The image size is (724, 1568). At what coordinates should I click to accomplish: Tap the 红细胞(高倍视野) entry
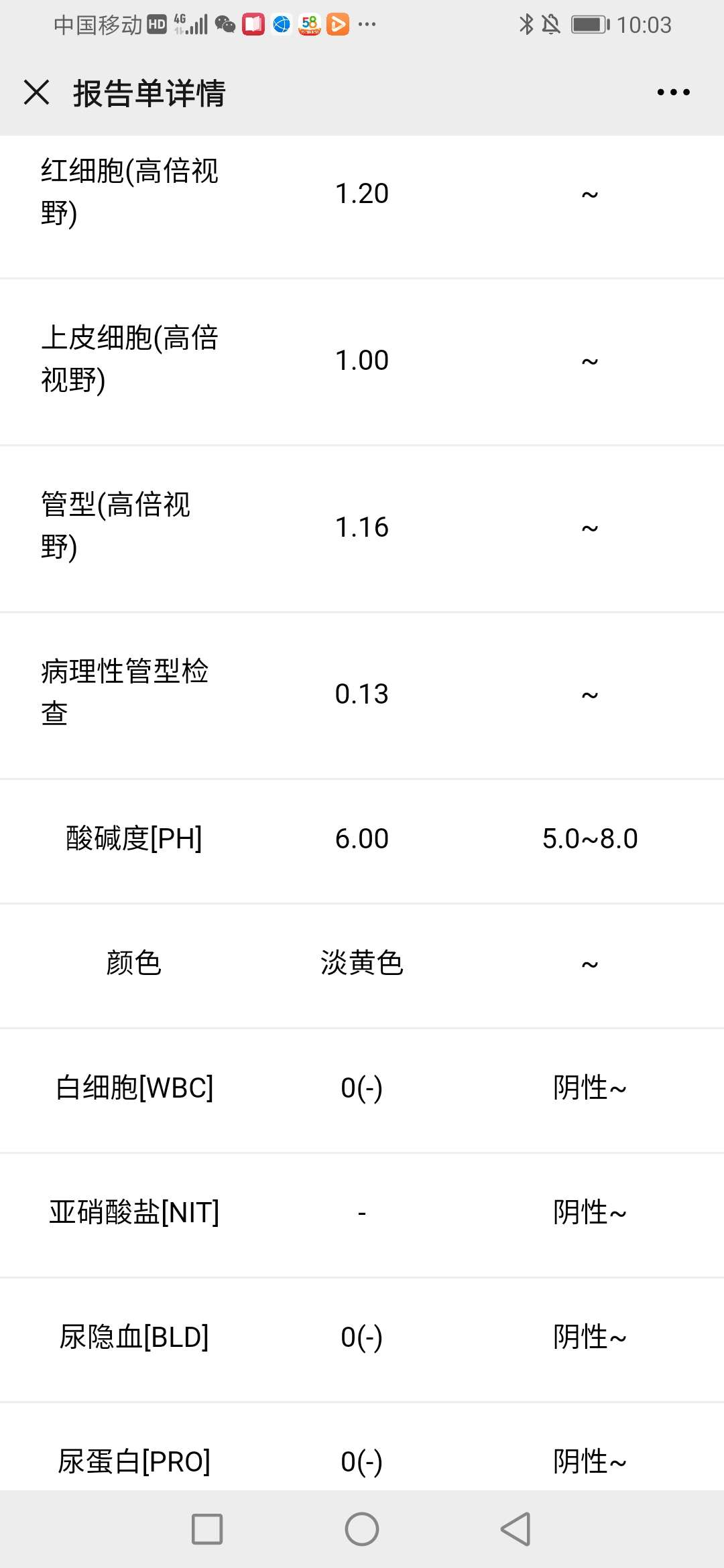click(x=362, y=194)
